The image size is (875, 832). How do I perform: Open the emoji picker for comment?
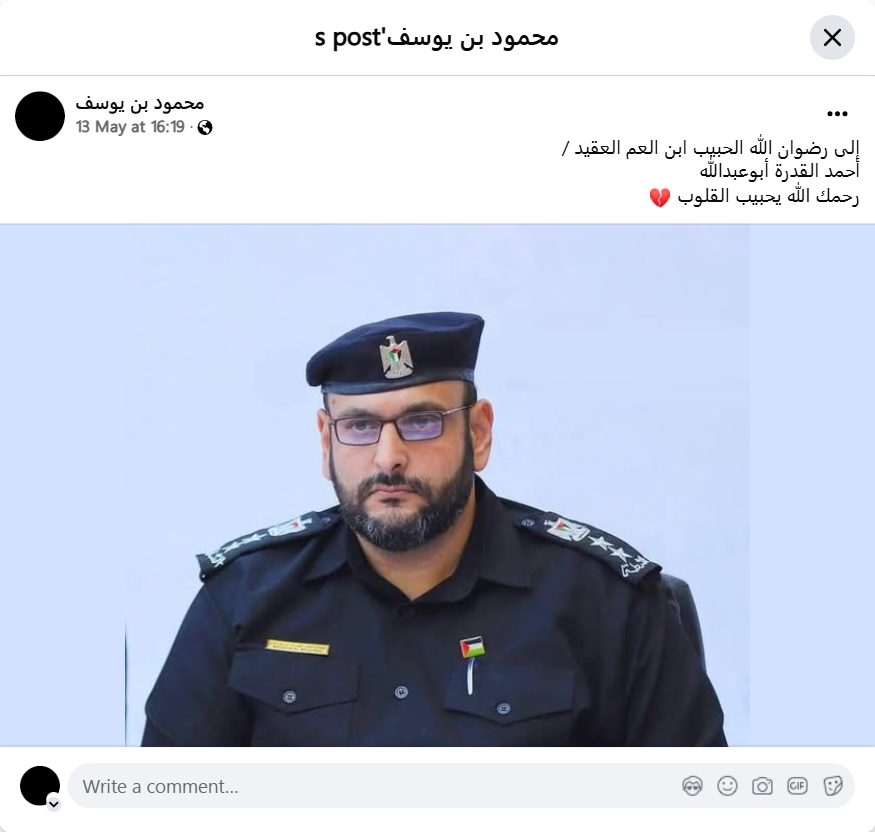pos(727,786)
